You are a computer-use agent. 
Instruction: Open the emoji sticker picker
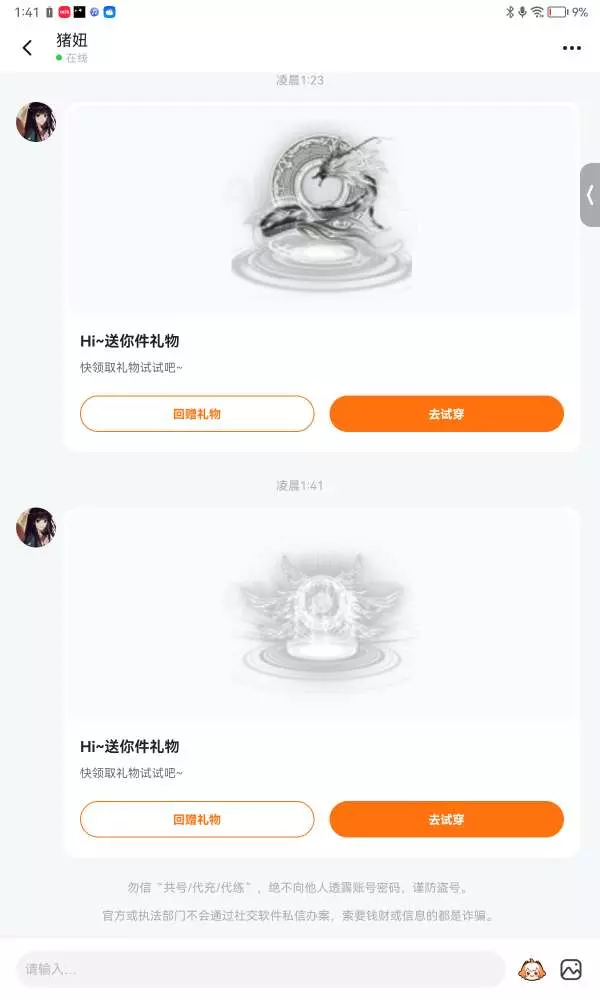(531, 969)
